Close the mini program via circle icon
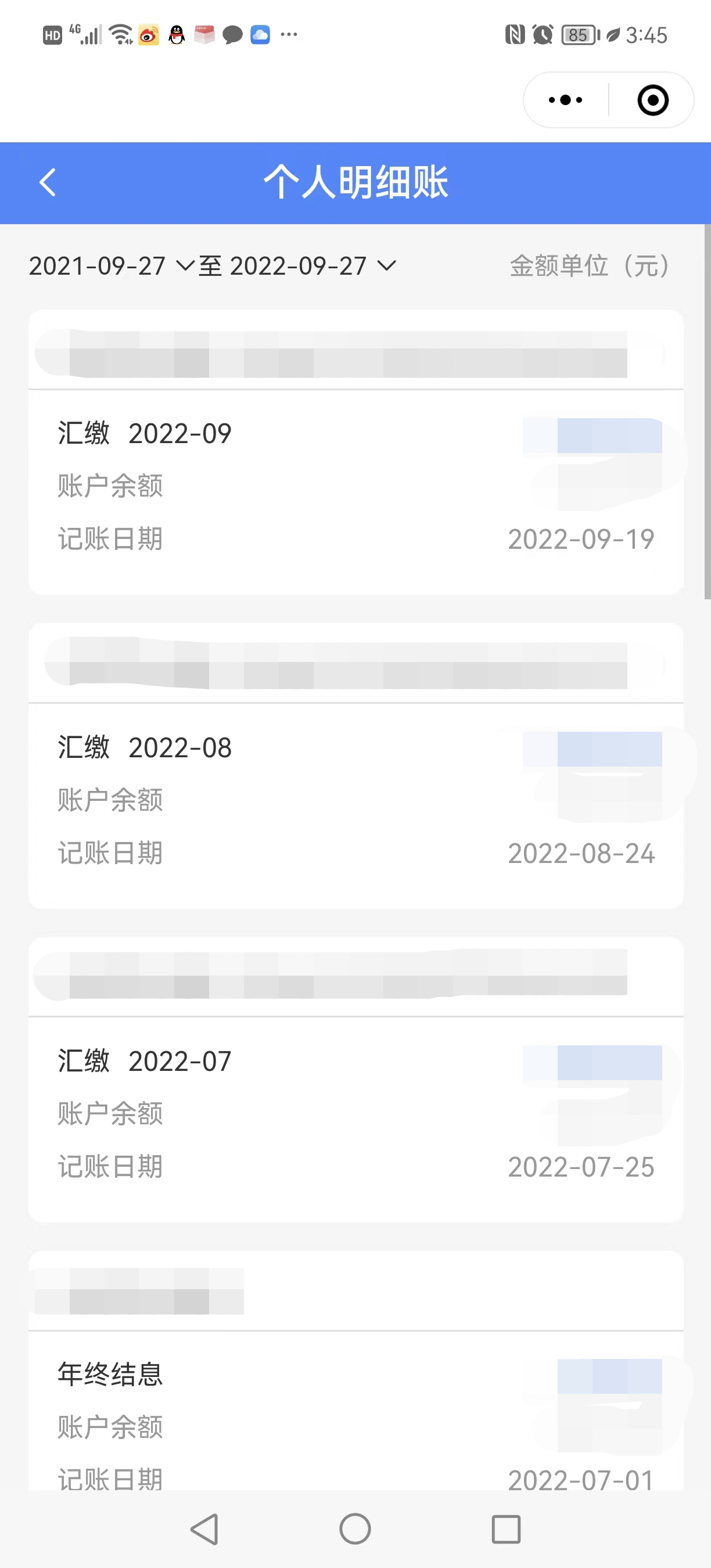The image size is (711, 1568). [x=652, y=100]
